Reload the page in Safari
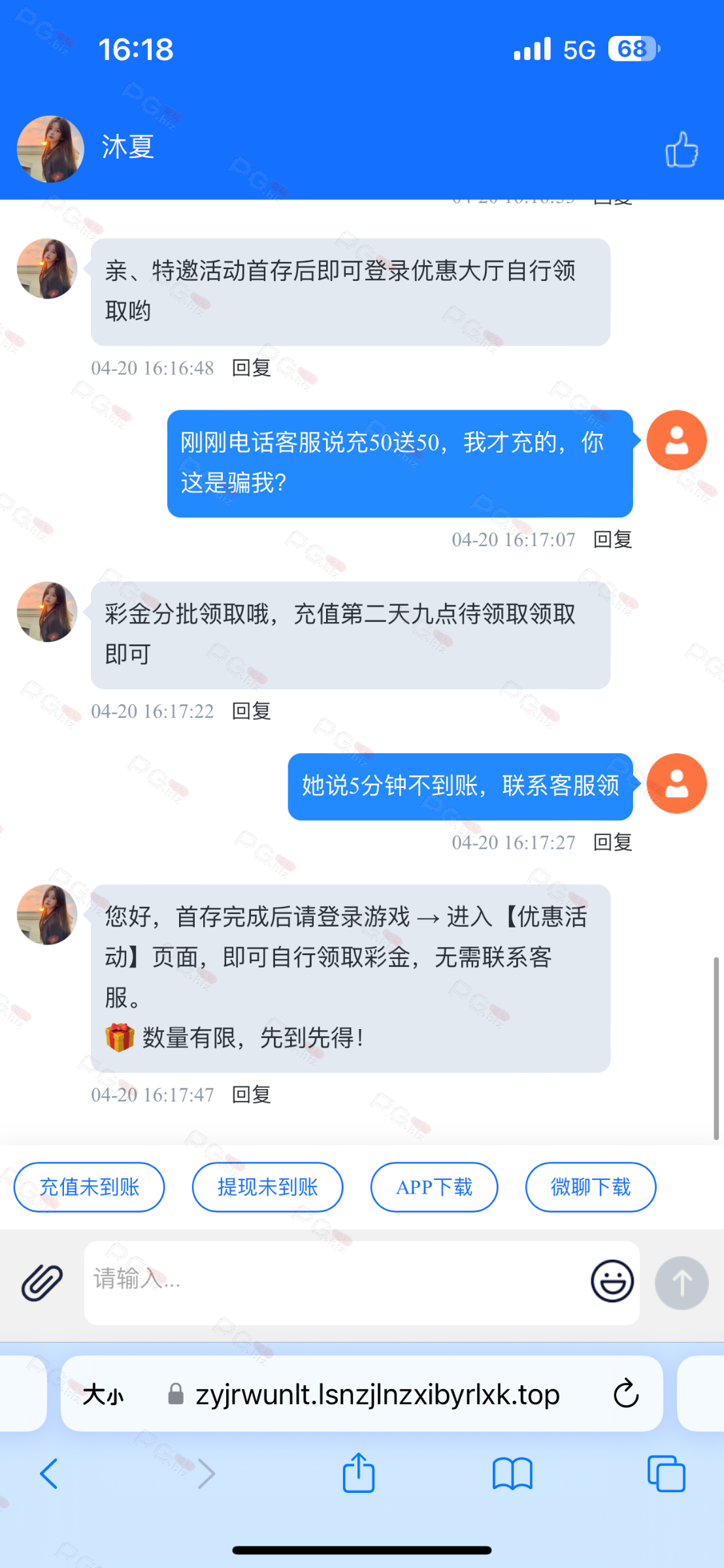 coord(625,1394)
